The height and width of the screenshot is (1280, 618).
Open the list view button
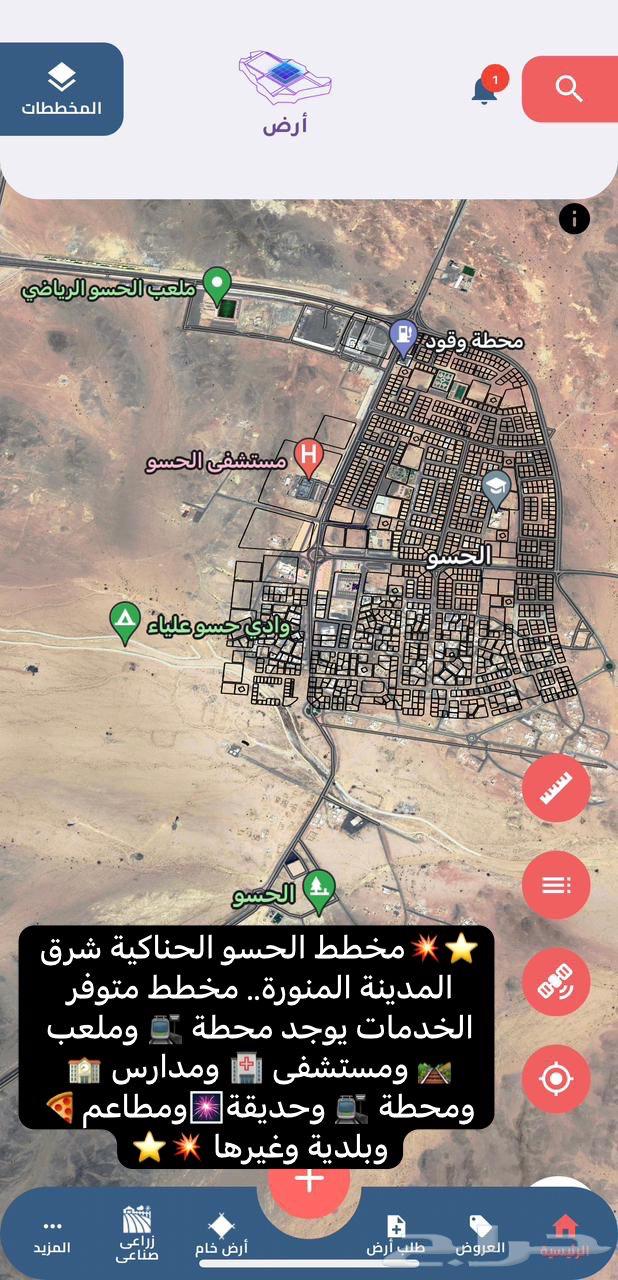pos(556,885)
